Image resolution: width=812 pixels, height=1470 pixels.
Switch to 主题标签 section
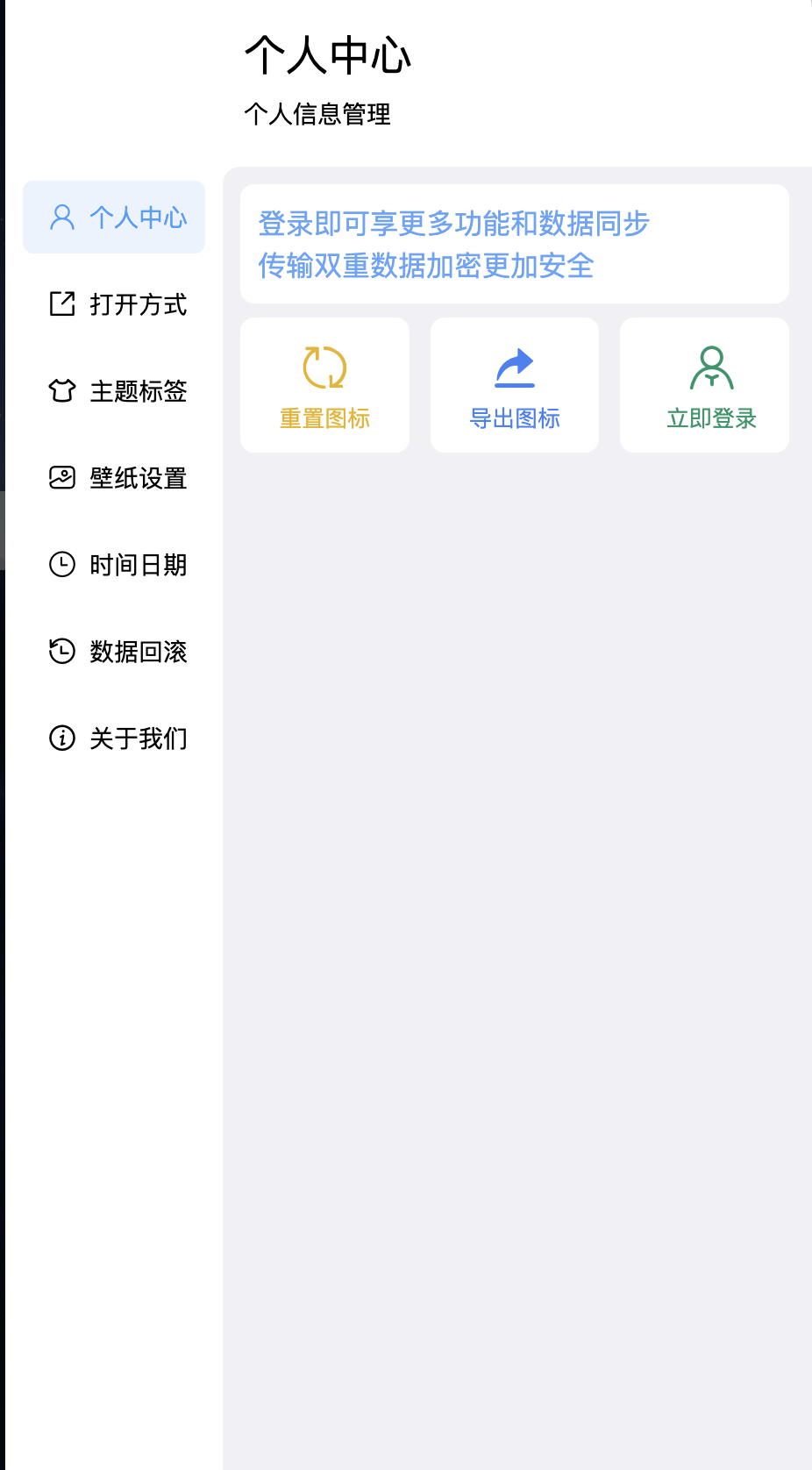point(114,391)
